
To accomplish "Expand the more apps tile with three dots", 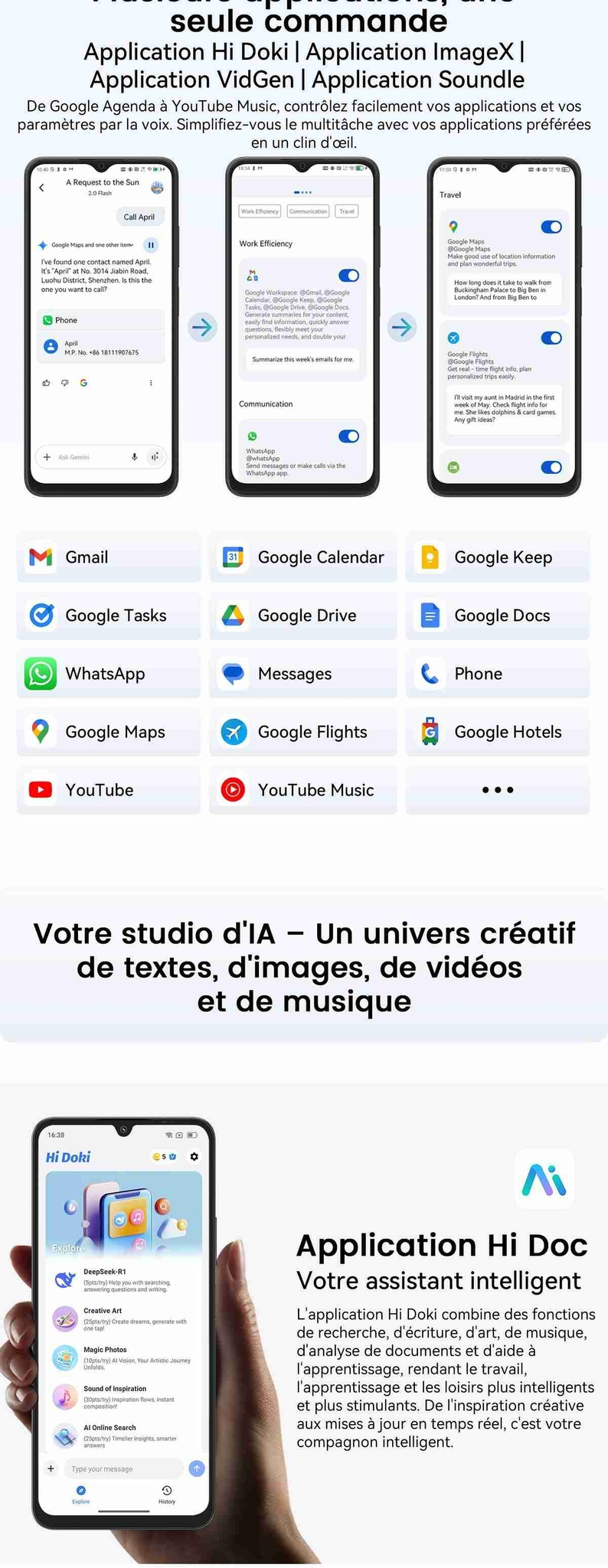I will [497, 789].
